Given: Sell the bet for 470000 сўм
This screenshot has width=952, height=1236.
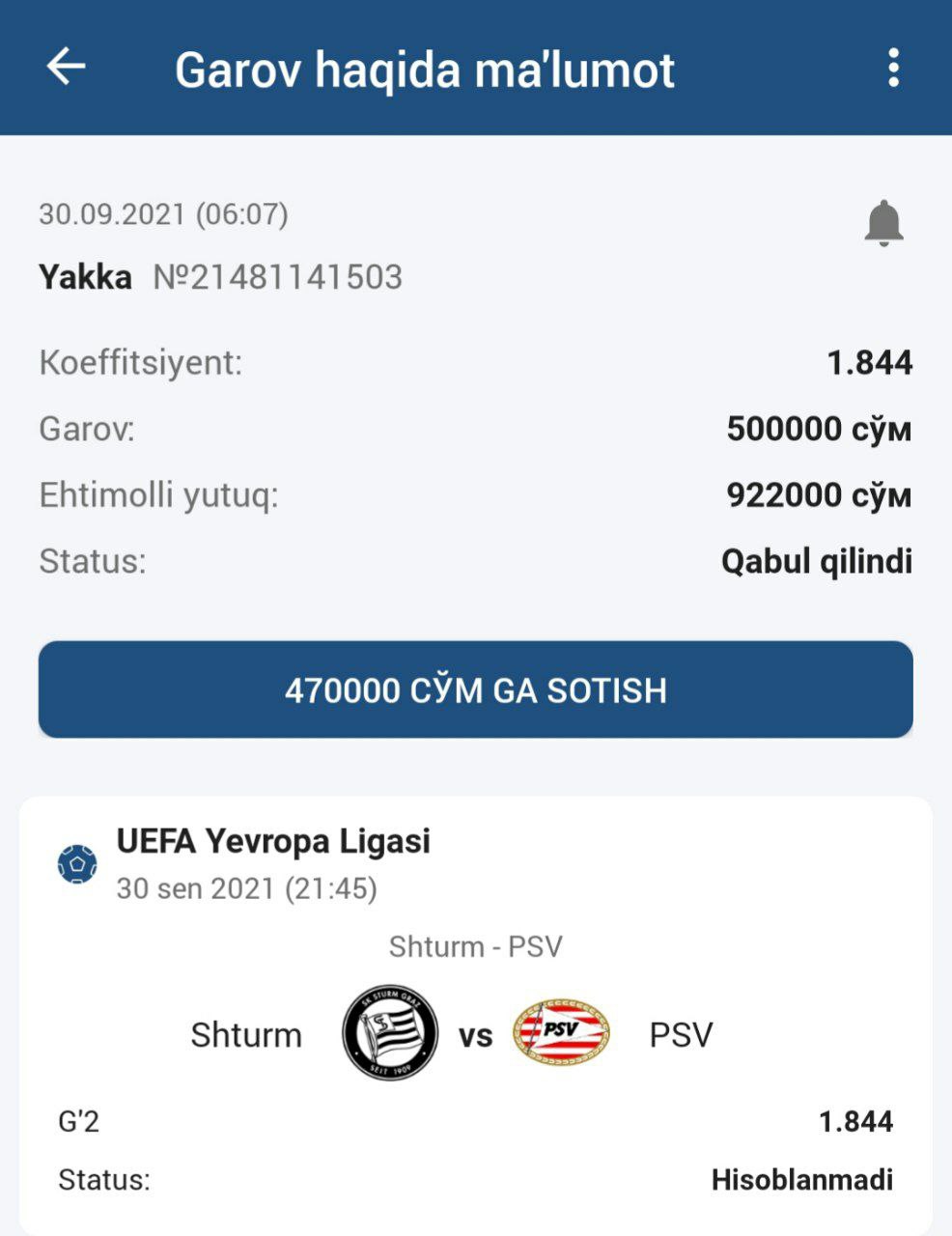Looking at the screenshot, I should click(x=475, y=689).
